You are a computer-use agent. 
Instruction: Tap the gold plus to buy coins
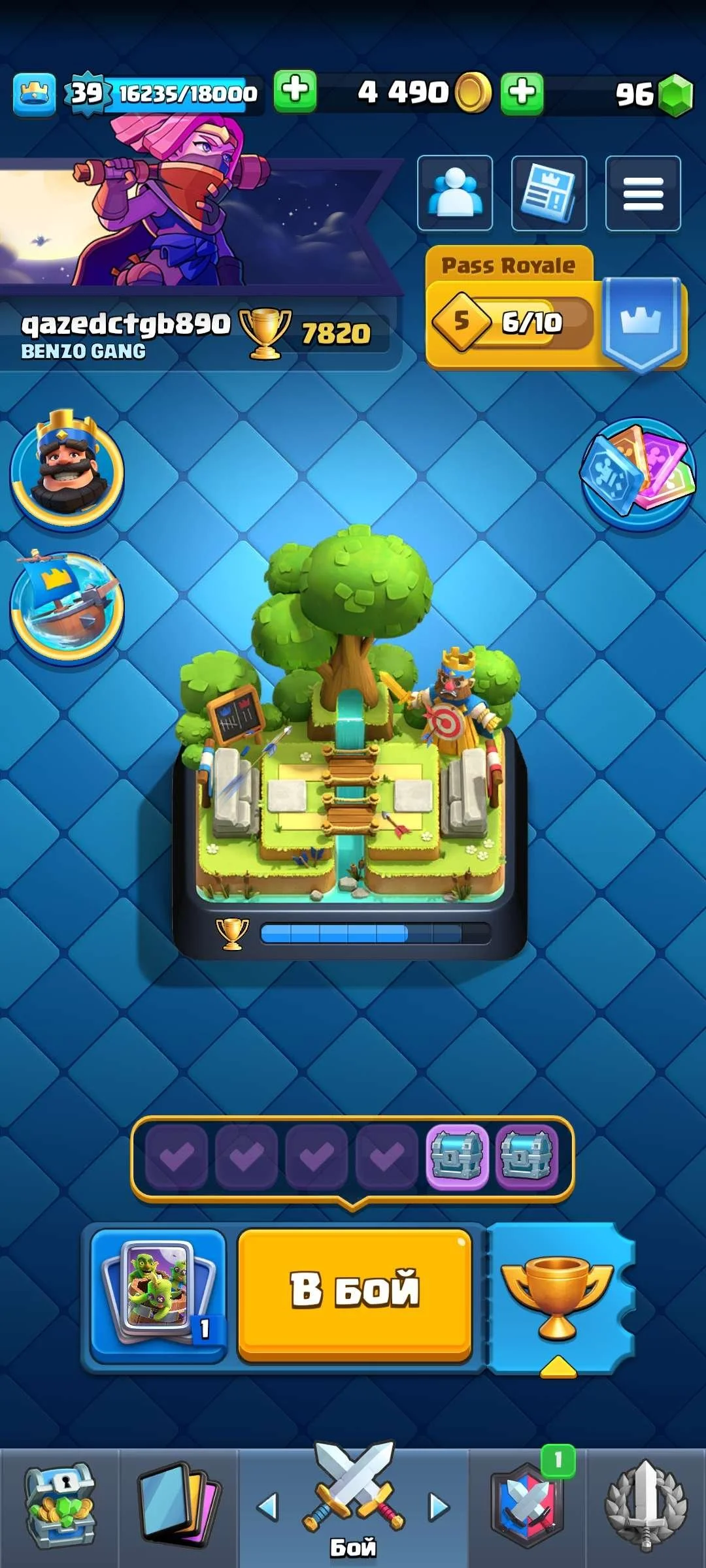pyautogui.click(x=295, y=91)
